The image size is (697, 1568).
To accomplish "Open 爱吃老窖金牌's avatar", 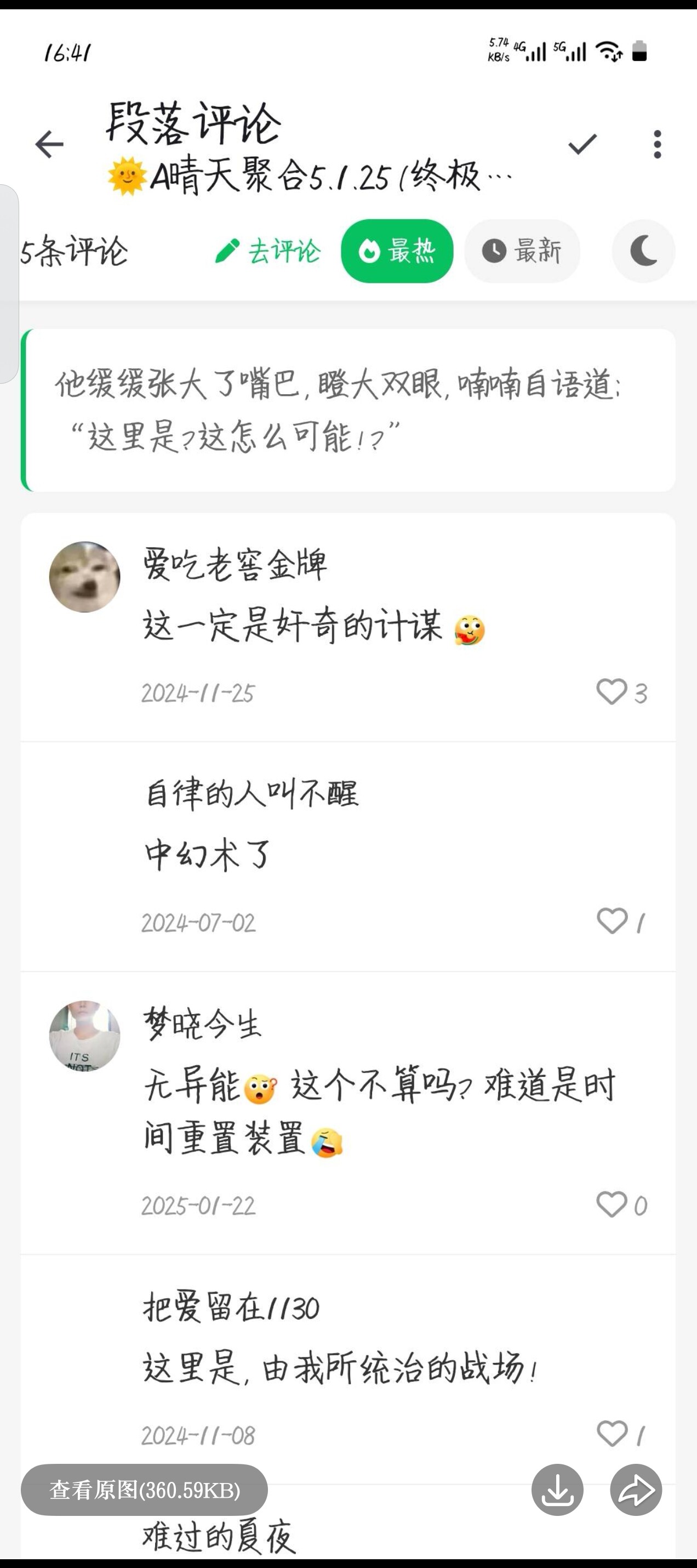I will click(x=84, y=576).
